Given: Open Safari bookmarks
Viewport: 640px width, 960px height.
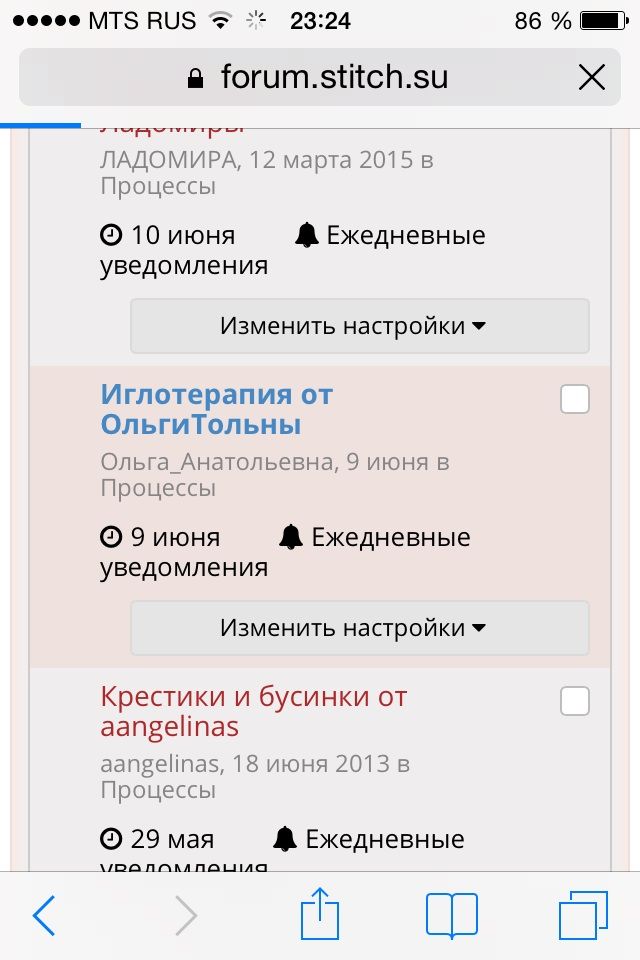Looking at the screenshot, I should [x=452, y=915].
